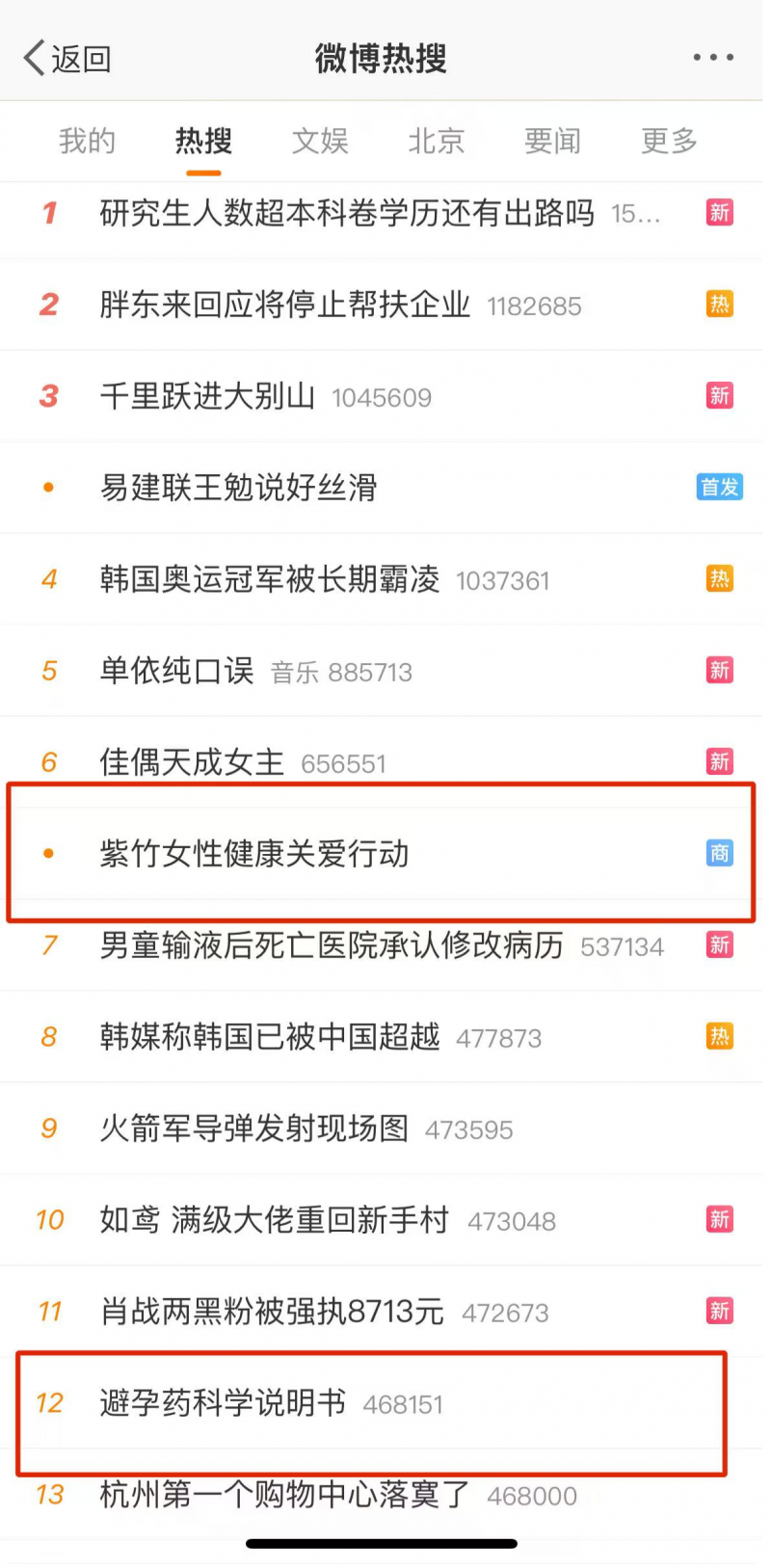Open topic 胖东来回应将停止帮扶企业
The height and width of the screenshot is (1568, 771).
pyautogui.click(x=285, y=306)
